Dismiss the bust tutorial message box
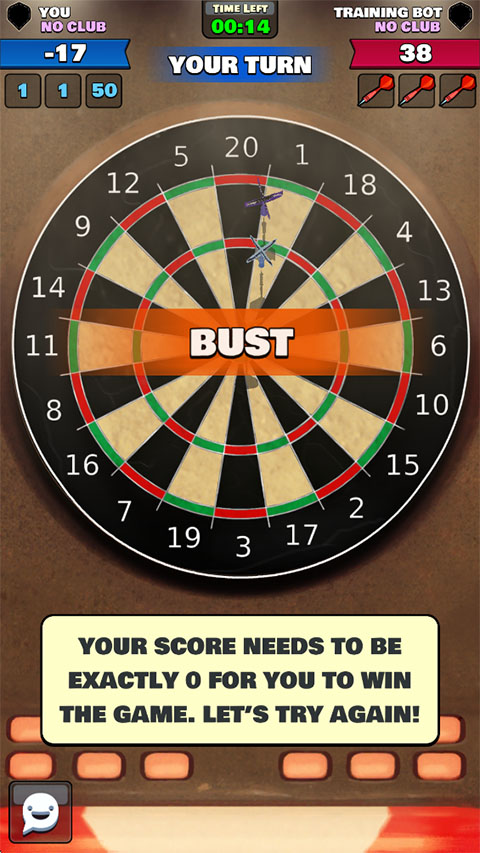 click(x=240, y=679)
